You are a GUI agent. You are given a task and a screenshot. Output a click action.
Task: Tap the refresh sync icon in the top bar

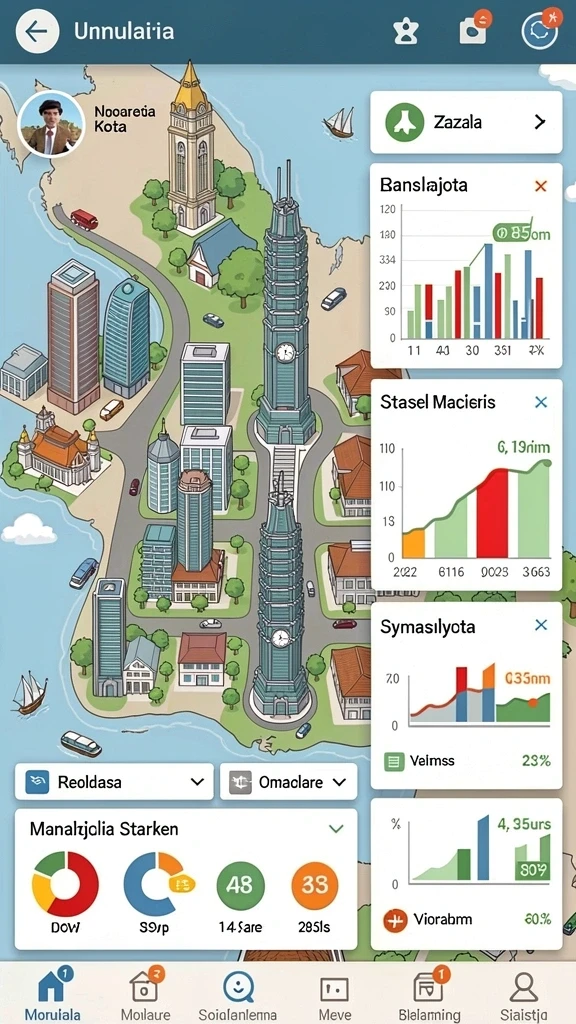541,30
